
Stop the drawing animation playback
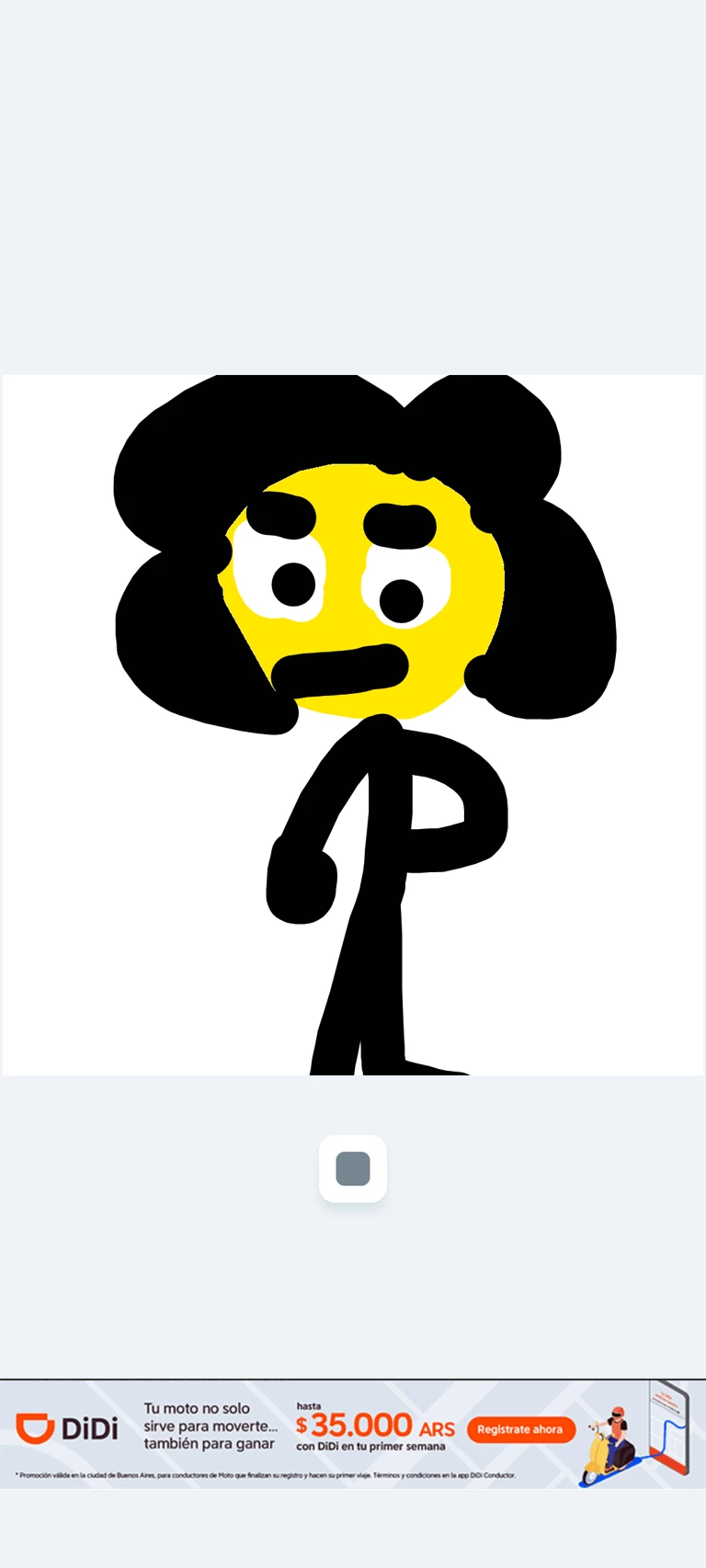click(353, 1169)
